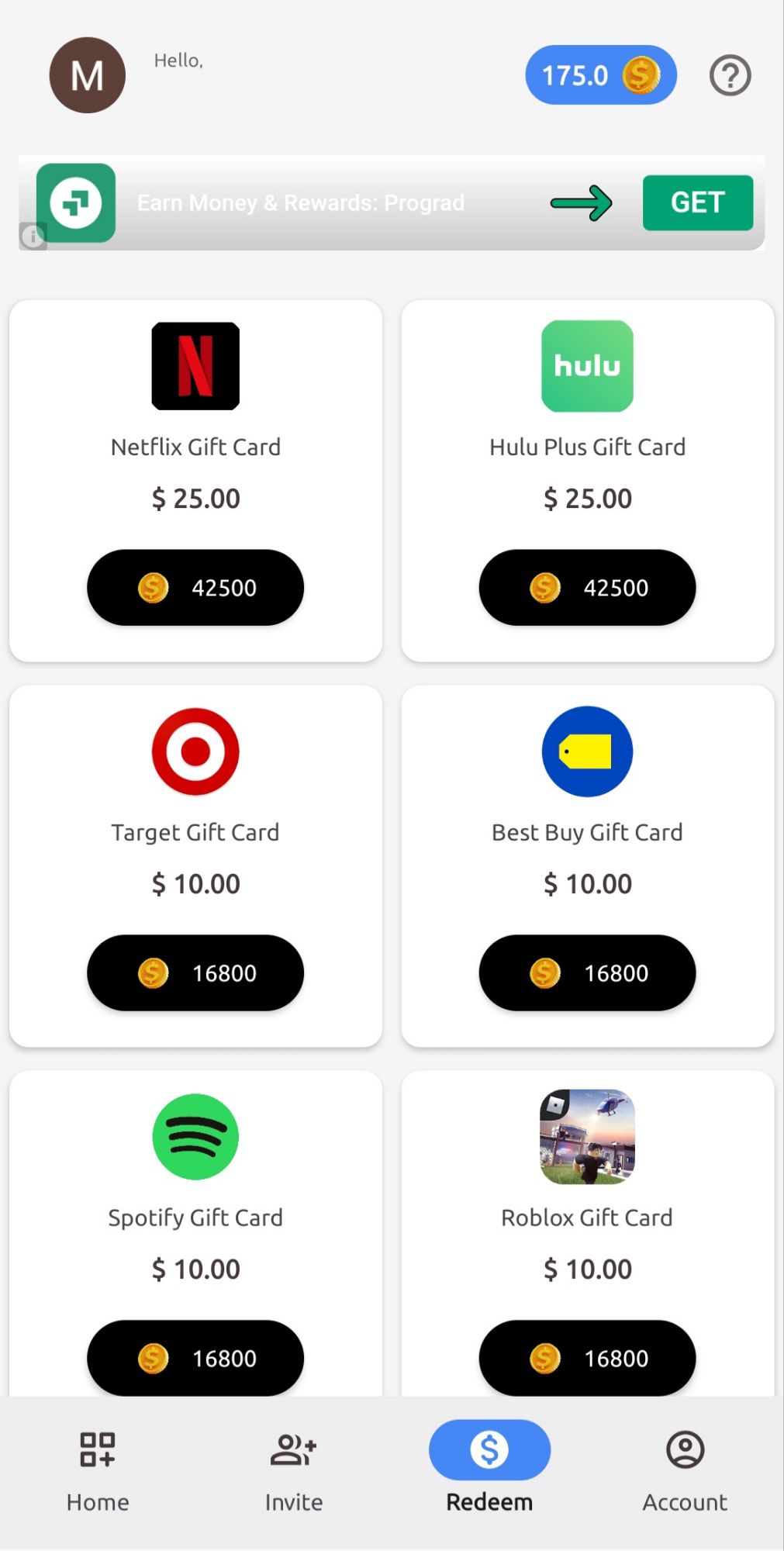This screenshot has width=784, height=1551.
Task: Select the Spotify logo icon
Action: 195,1136
